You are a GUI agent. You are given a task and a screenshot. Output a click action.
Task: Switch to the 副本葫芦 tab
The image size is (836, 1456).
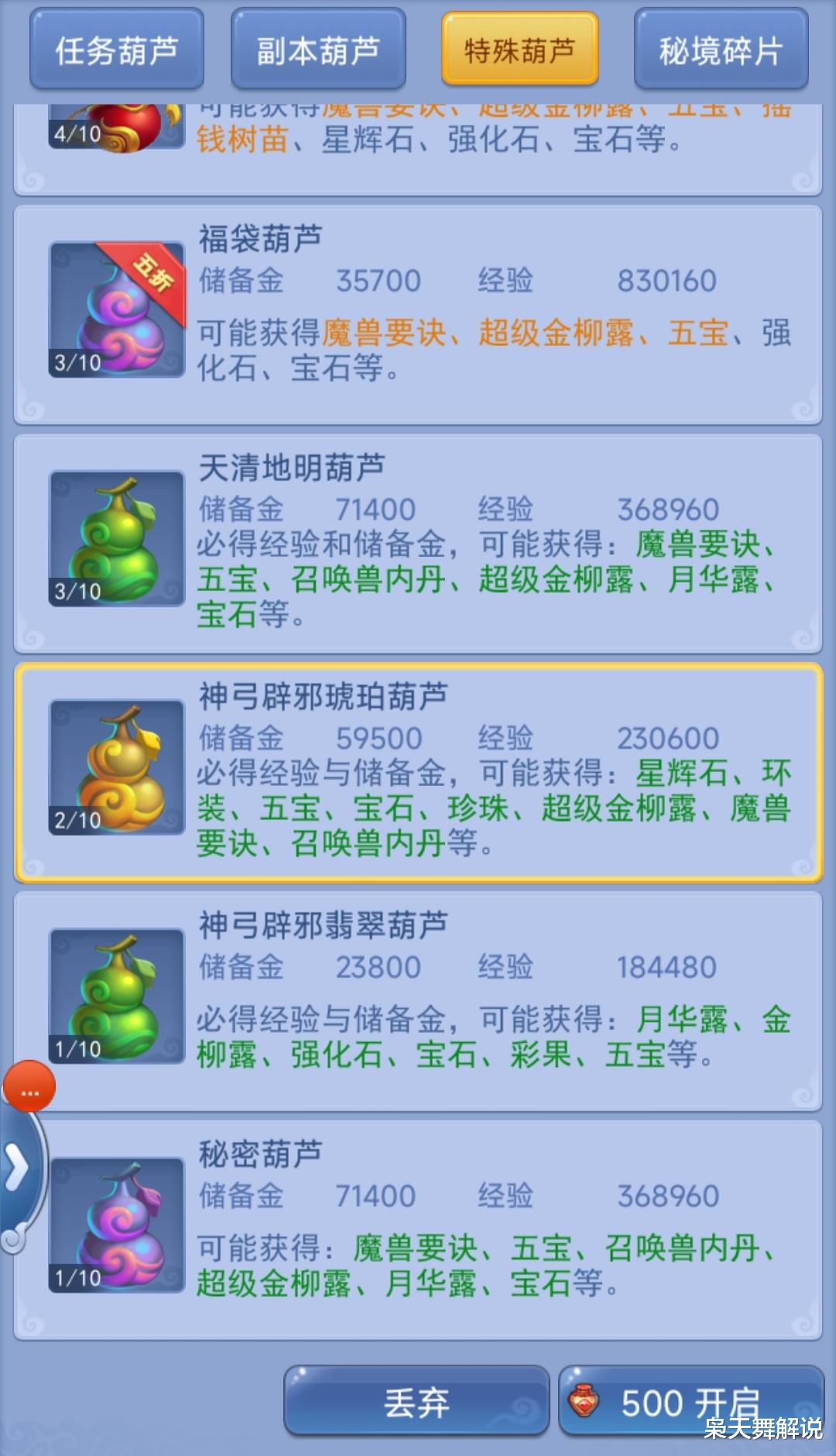tap(318, 50)
